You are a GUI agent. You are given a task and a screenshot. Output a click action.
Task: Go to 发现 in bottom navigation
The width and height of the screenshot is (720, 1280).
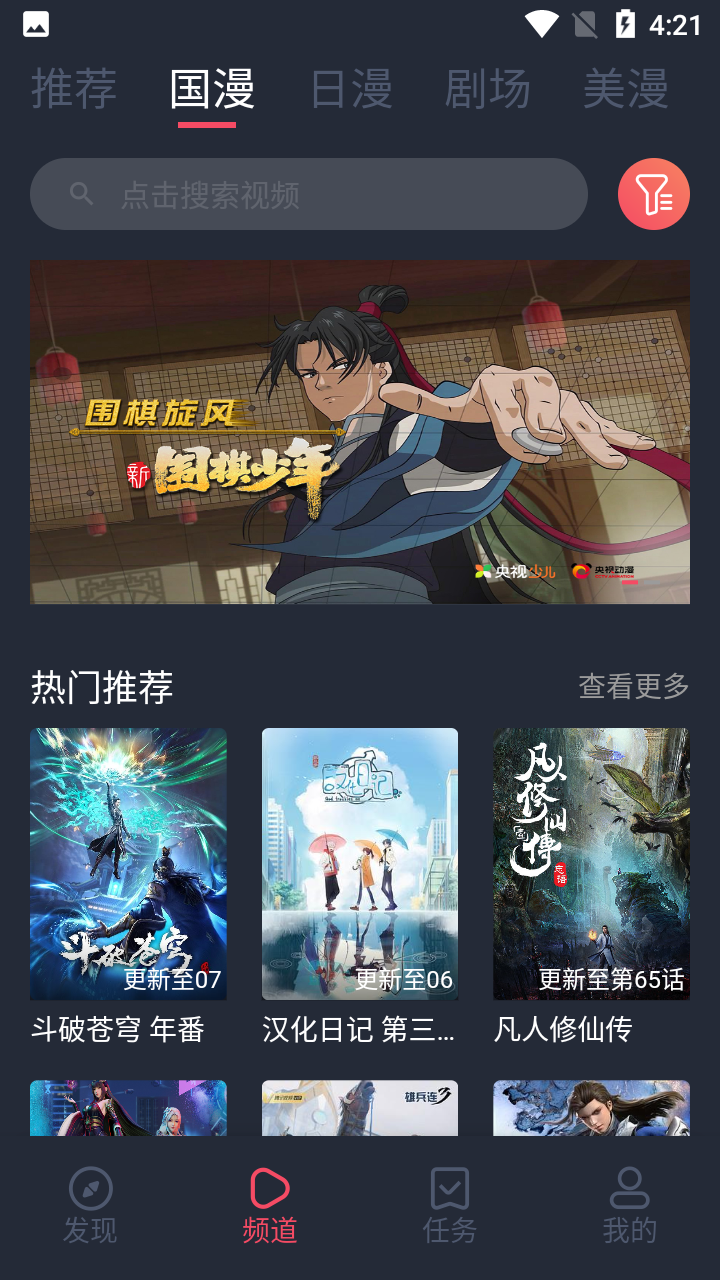pyautogui.click(x=90, y=1206)
